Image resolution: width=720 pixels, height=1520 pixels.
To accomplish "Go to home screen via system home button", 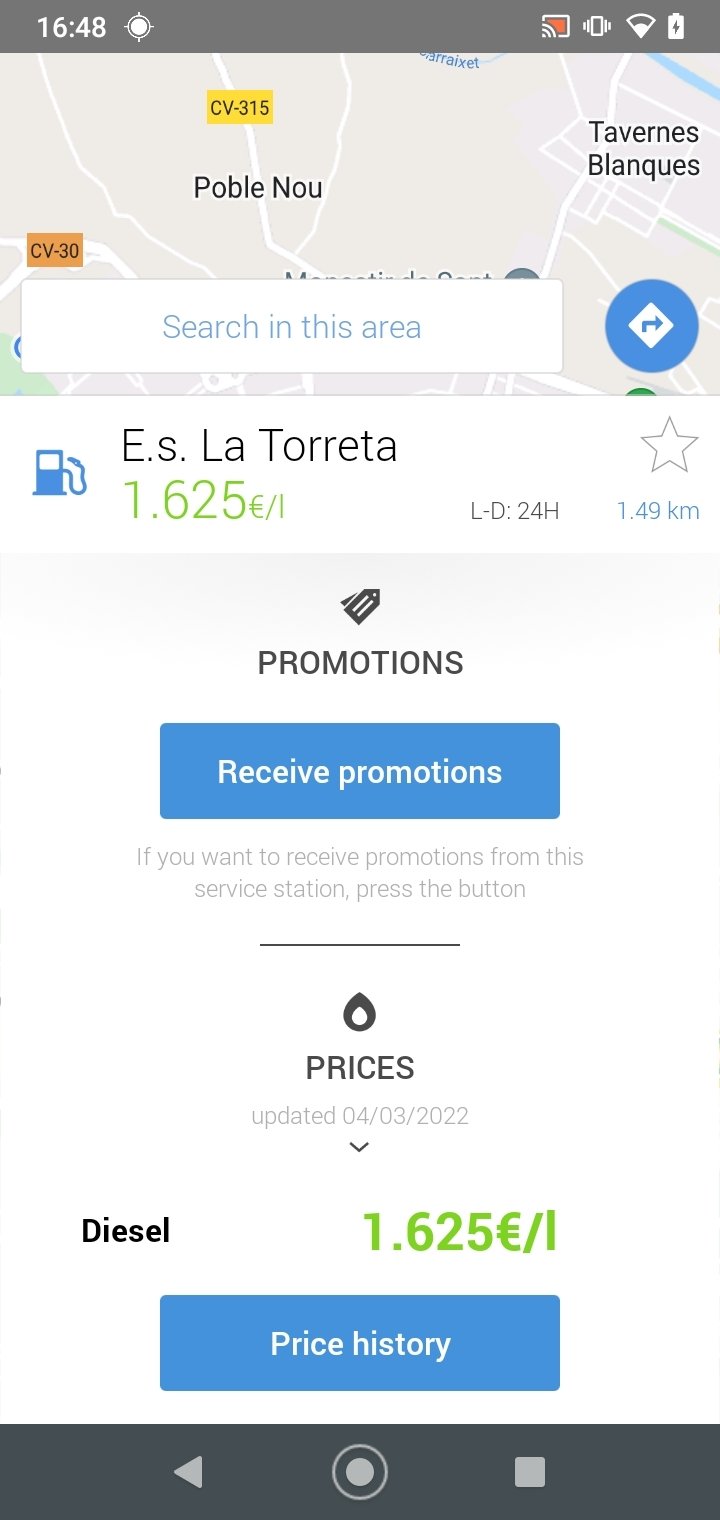I will (x=360, y=1472).
